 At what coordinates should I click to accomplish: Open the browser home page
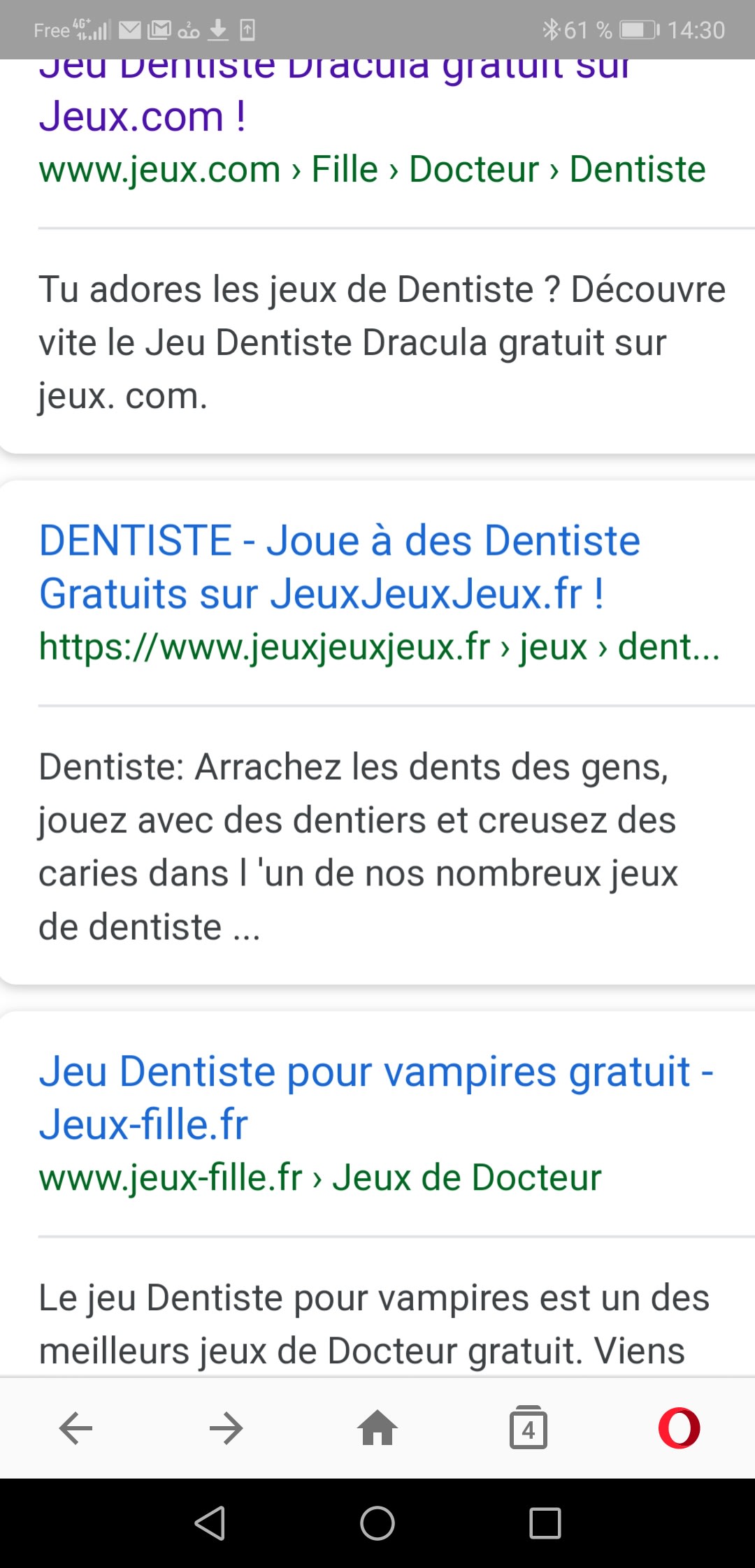[x=377, y=1428]
